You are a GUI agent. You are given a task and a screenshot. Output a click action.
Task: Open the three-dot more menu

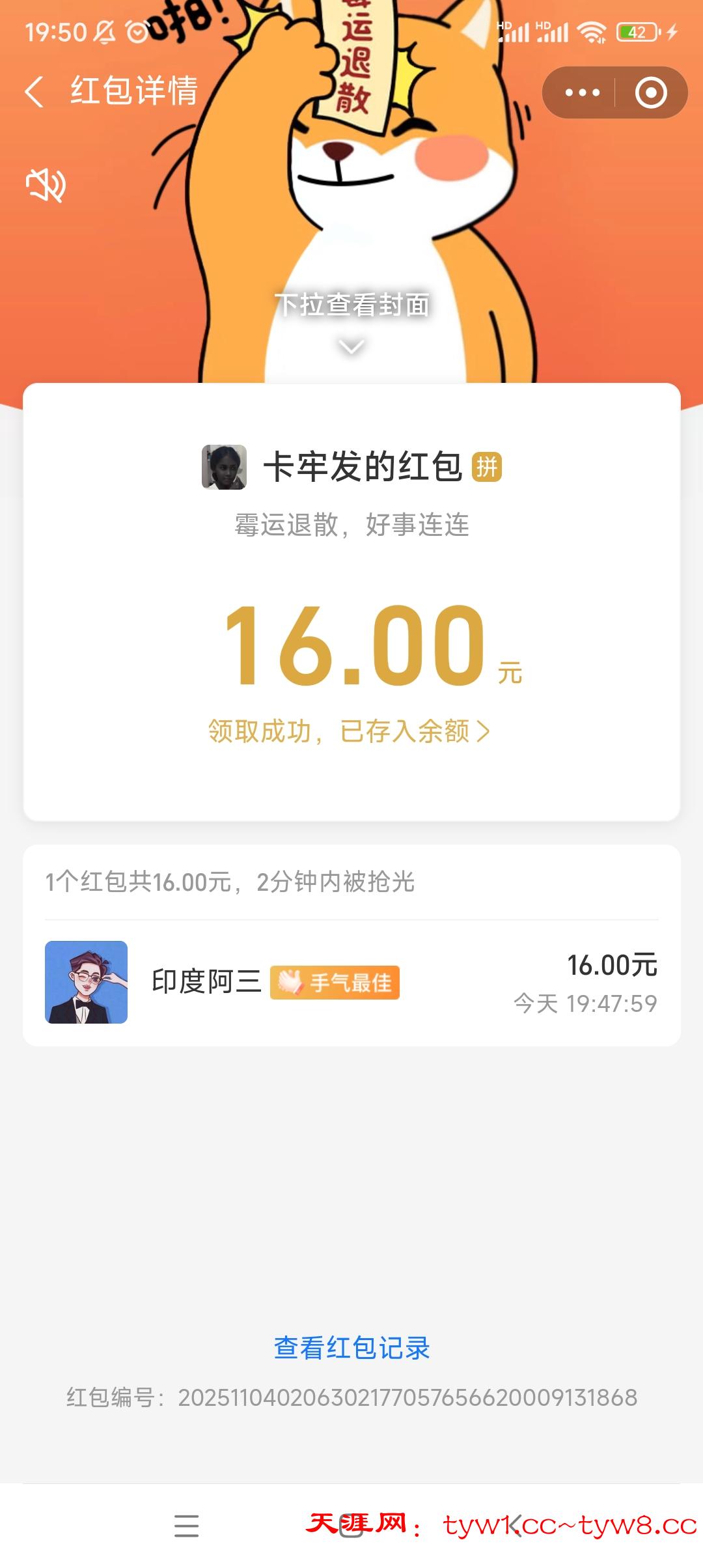tap(582, 92)
